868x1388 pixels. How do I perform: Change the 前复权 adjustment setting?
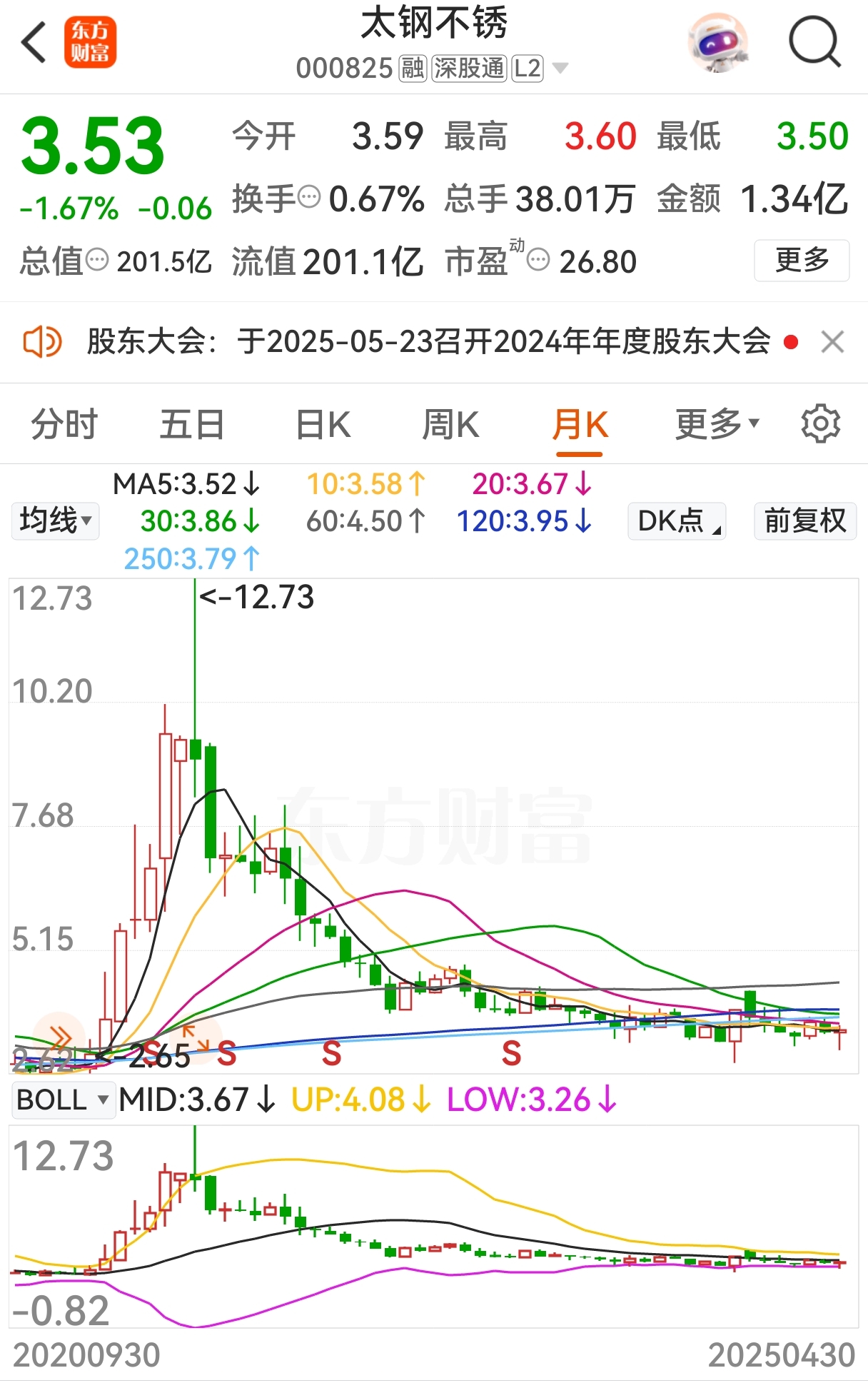pyautogui.click(x=805, y=520)
